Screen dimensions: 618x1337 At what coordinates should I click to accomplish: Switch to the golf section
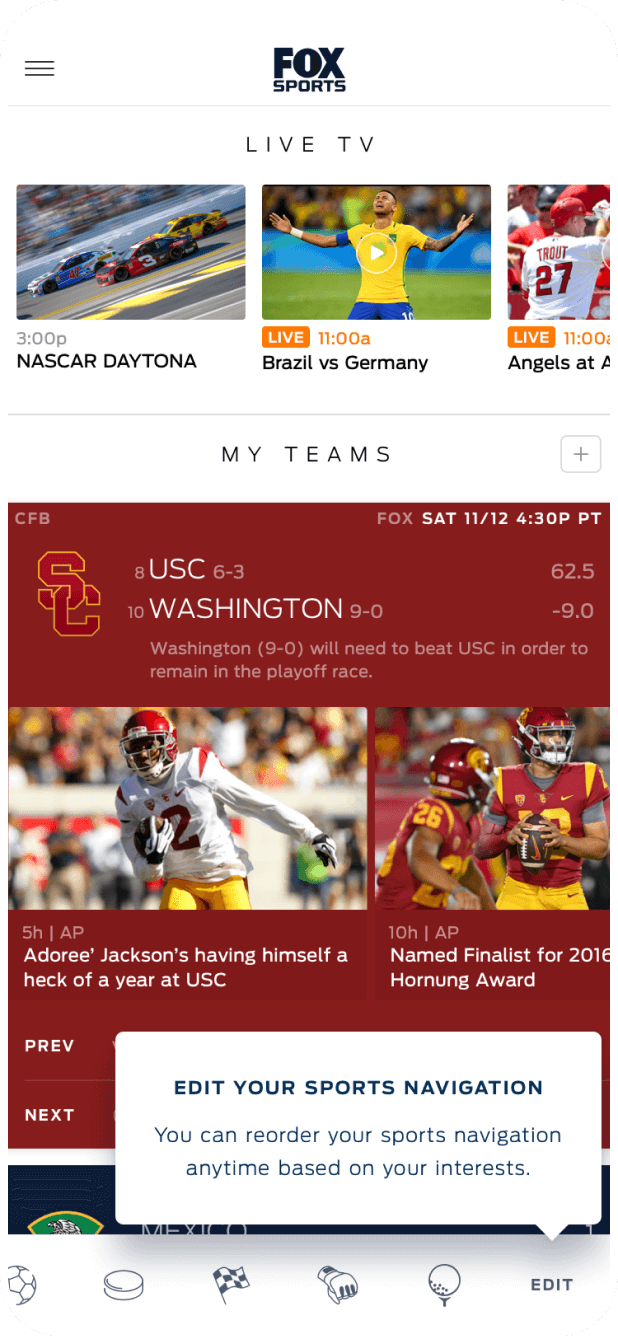click(444, 1282)
